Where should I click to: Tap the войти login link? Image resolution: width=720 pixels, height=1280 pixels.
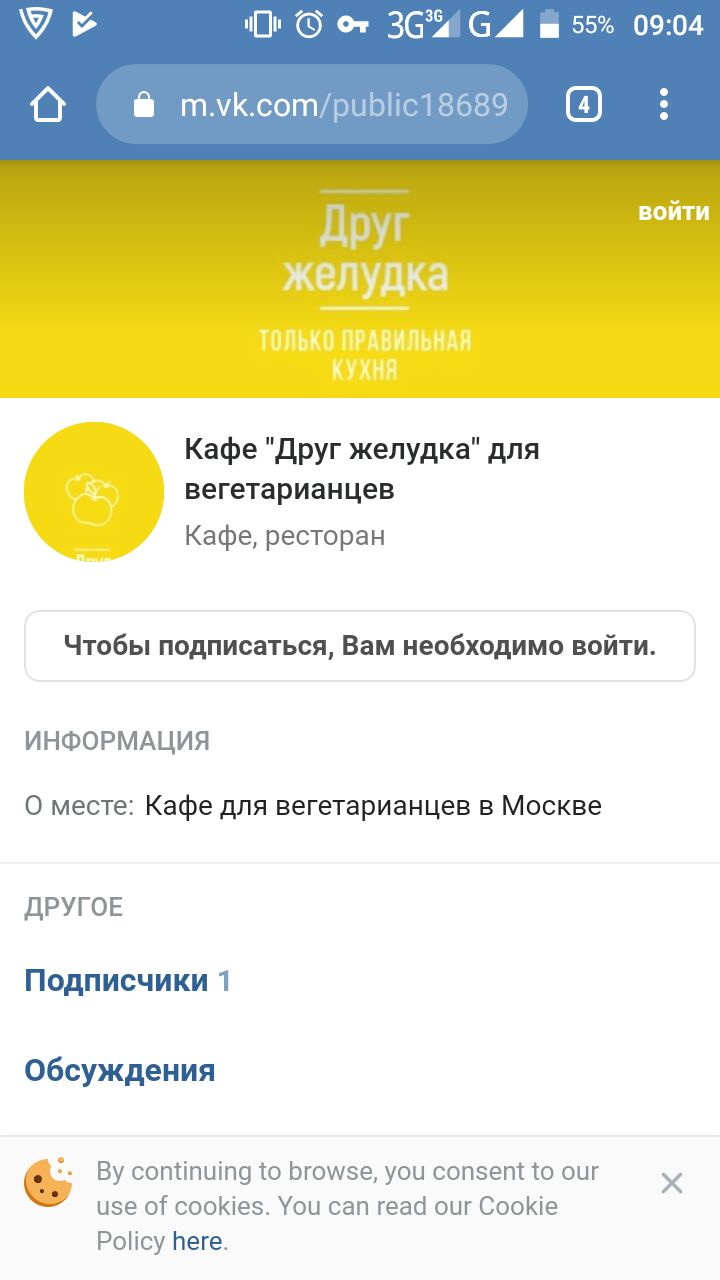[x=673, y=212]
